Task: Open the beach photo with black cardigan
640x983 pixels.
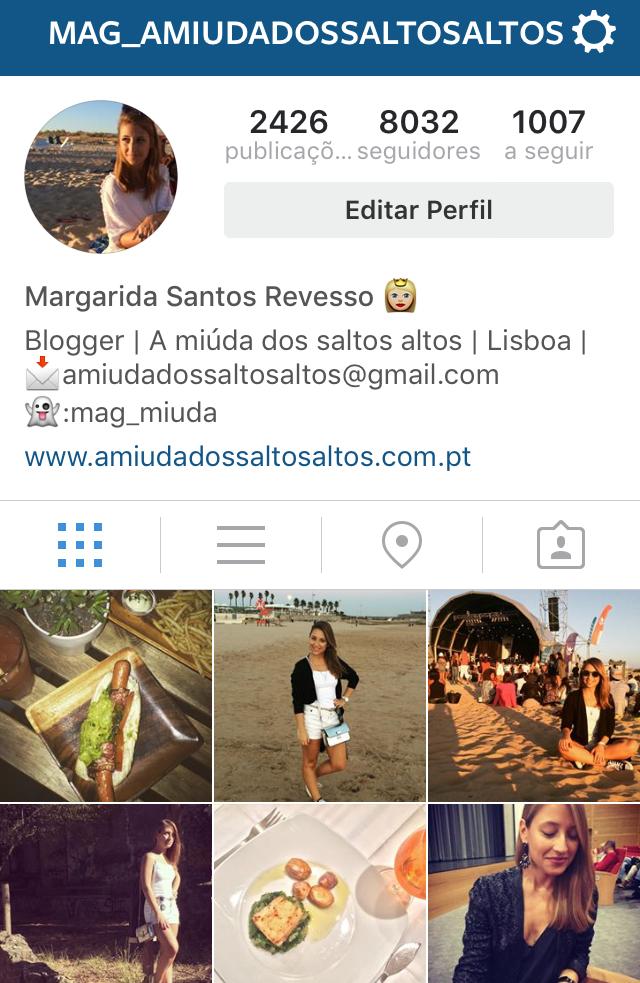Action: [320, 695]
